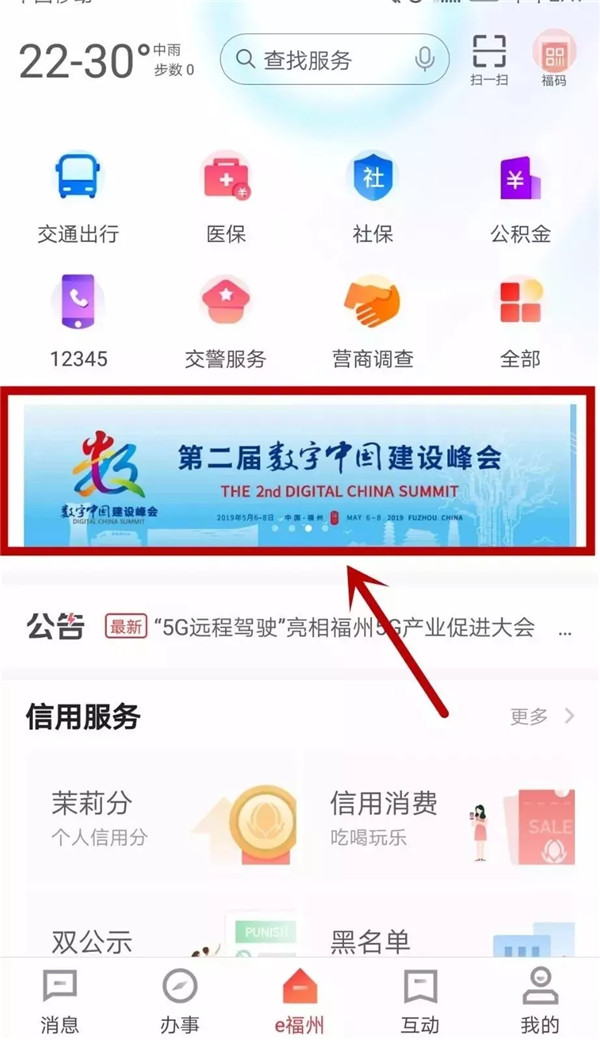Tap the microphone voice search icon
This screenshot has width=600, height=1040.
coord(425,60)
